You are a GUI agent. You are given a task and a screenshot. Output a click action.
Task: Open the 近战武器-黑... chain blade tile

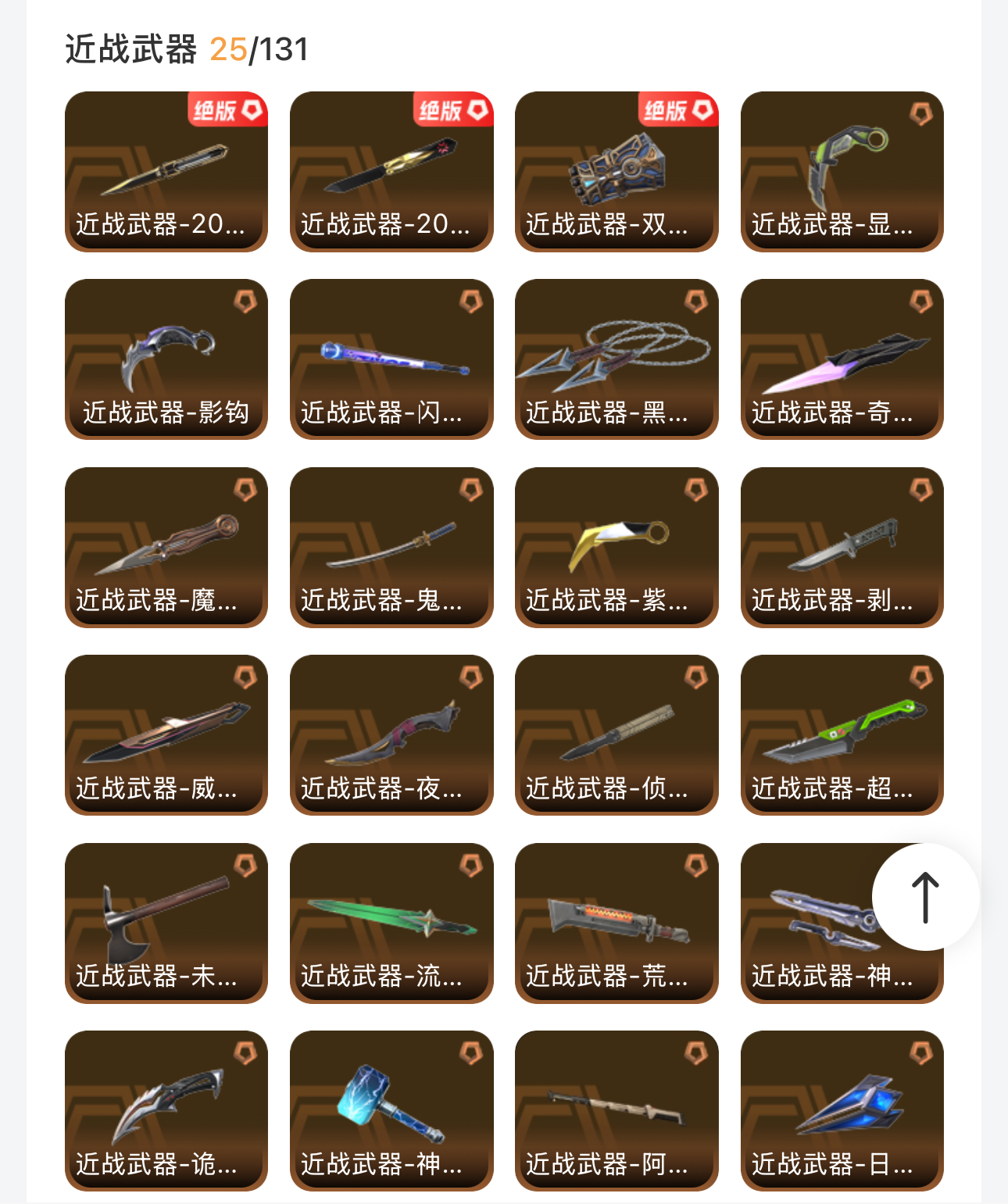click(x=616, y=359)
